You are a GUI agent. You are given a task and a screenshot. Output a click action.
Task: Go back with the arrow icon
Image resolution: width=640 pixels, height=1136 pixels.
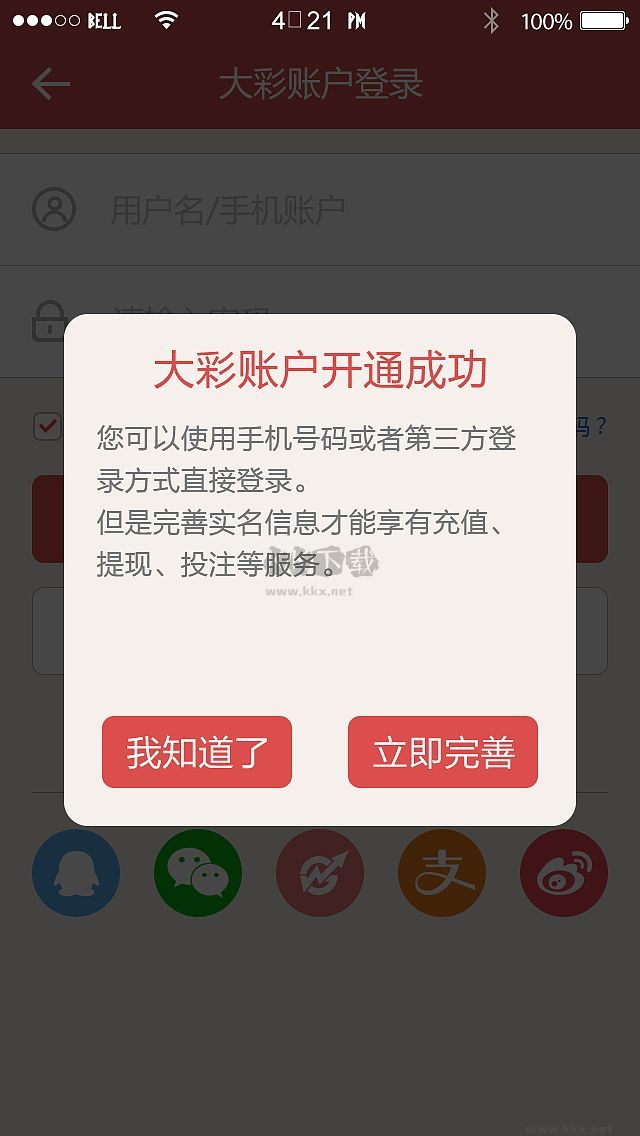click(50, 84)
